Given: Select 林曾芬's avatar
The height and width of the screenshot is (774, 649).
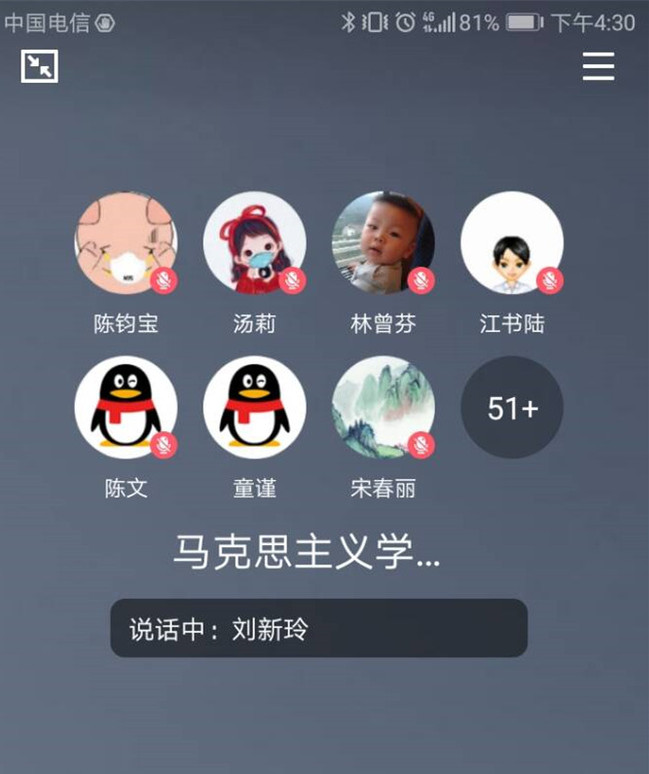Looking at the screenshot, I should [x=383, y=243].
